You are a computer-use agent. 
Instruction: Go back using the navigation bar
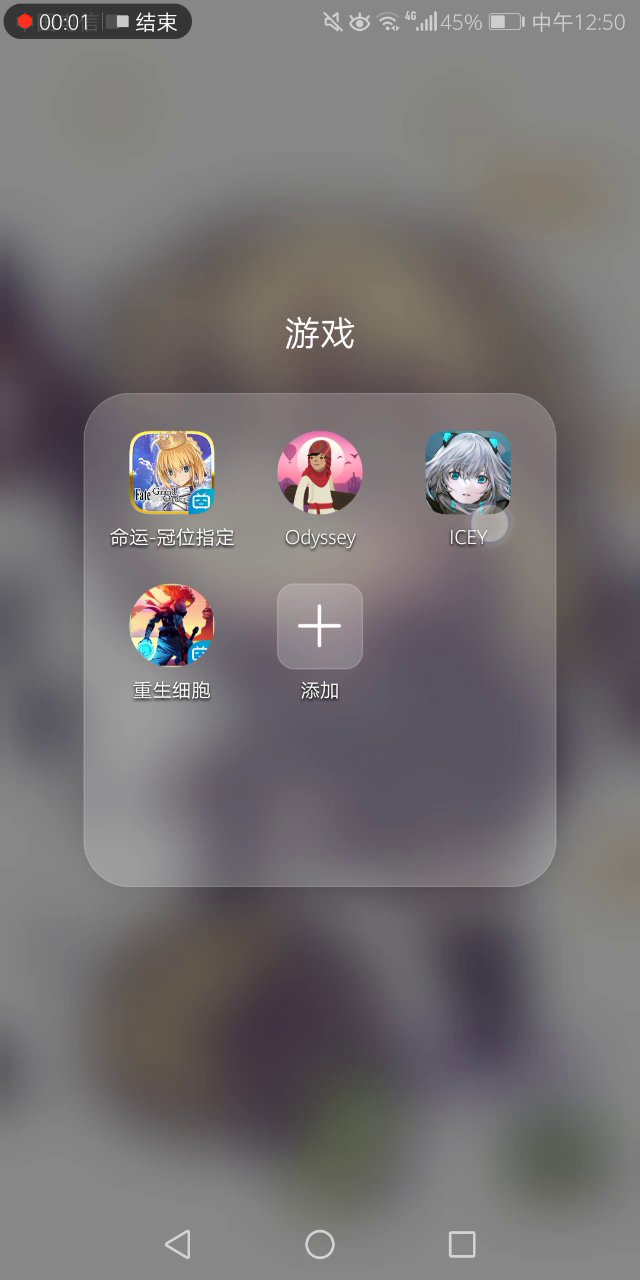point(178,1244)
